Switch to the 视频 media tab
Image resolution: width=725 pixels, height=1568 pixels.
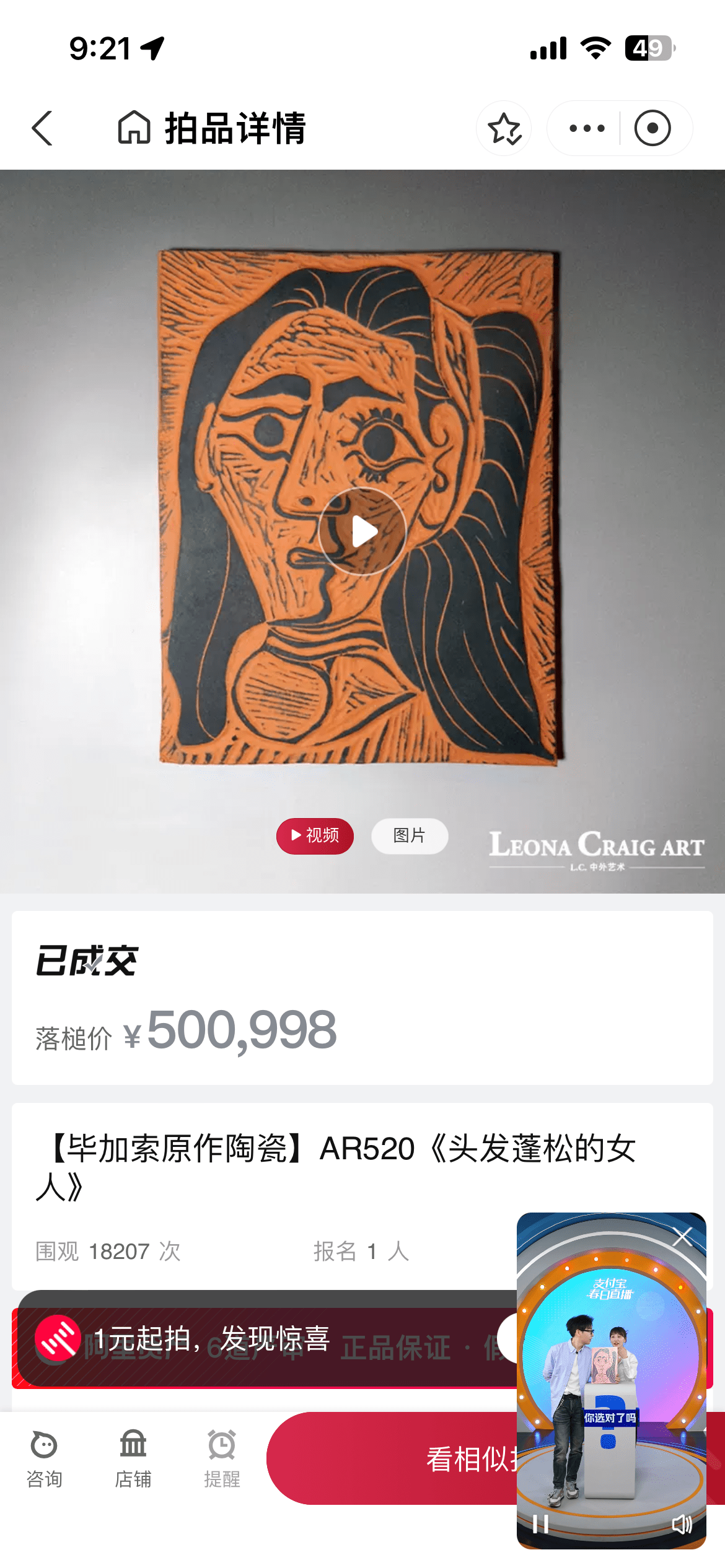coord(315,835)
